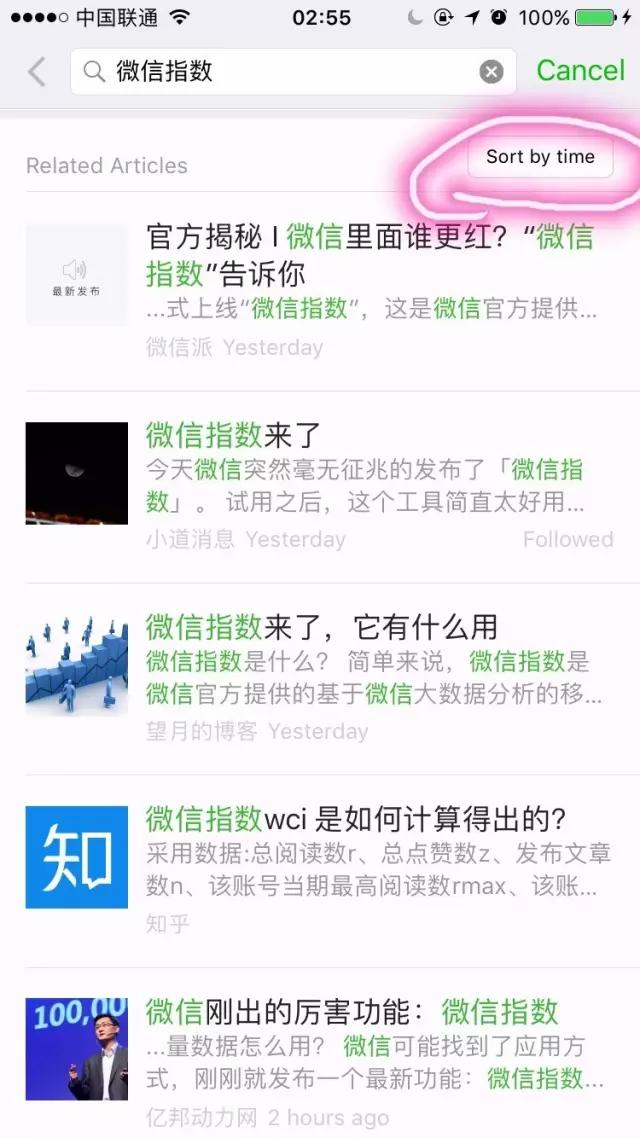Clear the search text
640x1138 pixels.
point(491,72)
